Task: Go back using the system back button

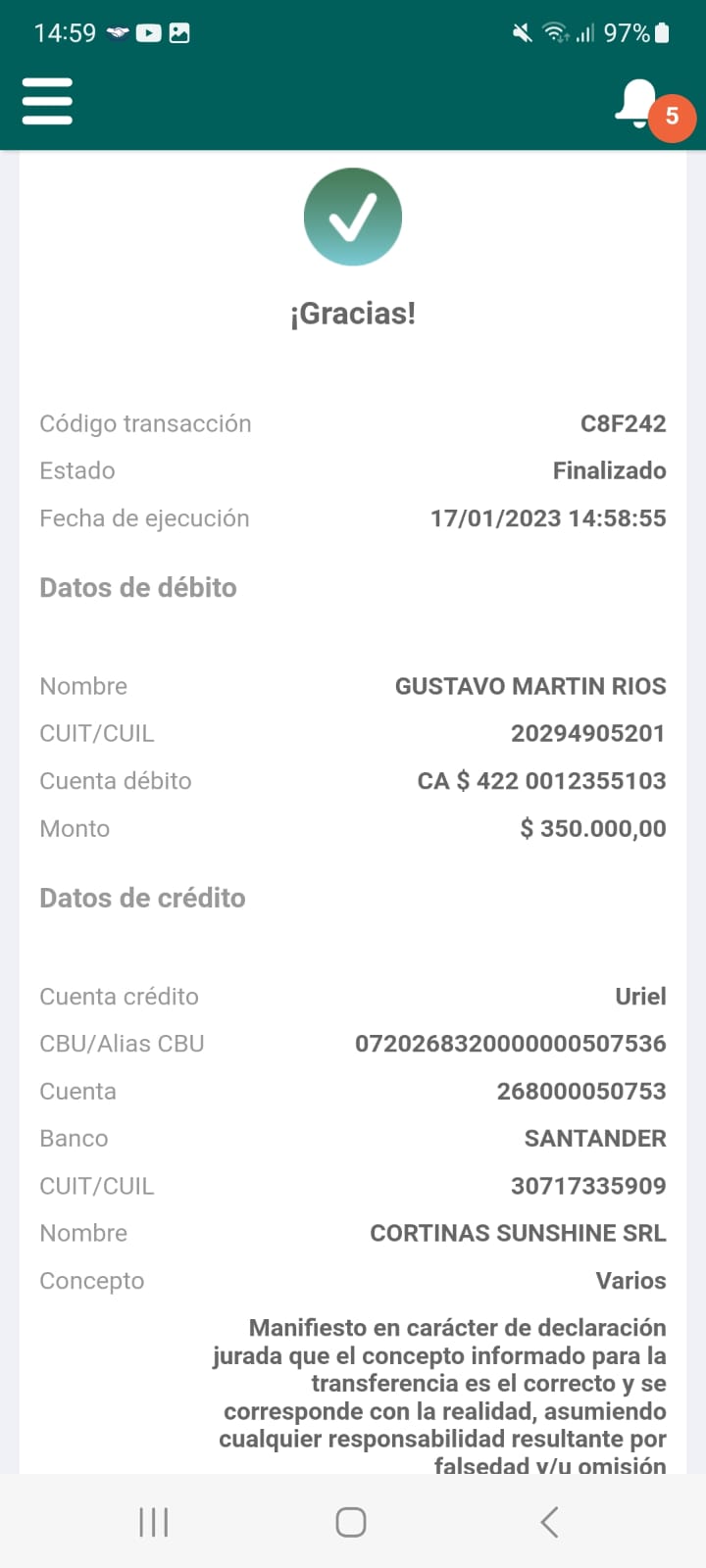Action: tap(549, 1522)
